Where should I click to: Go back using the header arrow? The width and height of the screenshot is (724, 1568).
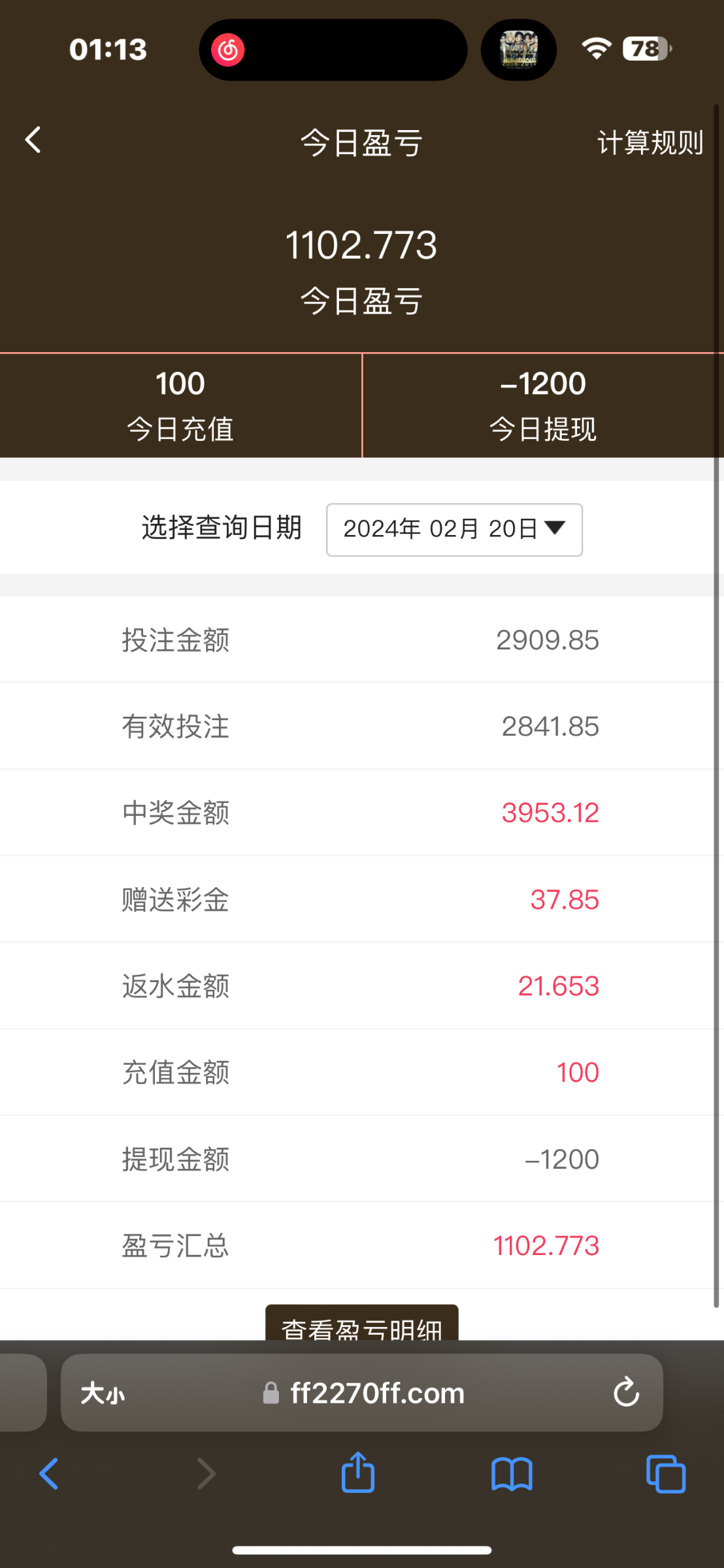33,140
